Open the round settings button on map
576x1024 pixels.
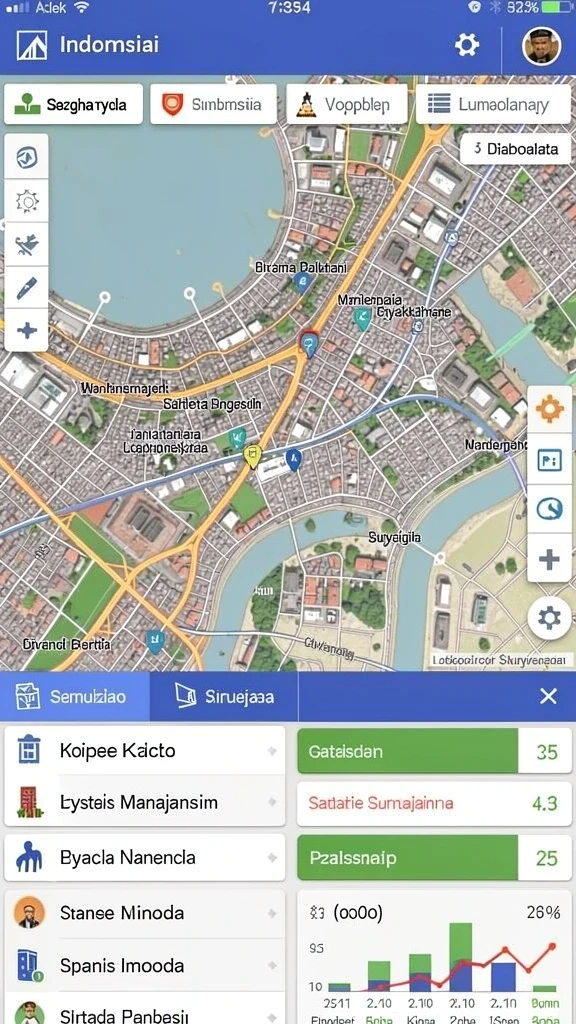tap(549, 618)
